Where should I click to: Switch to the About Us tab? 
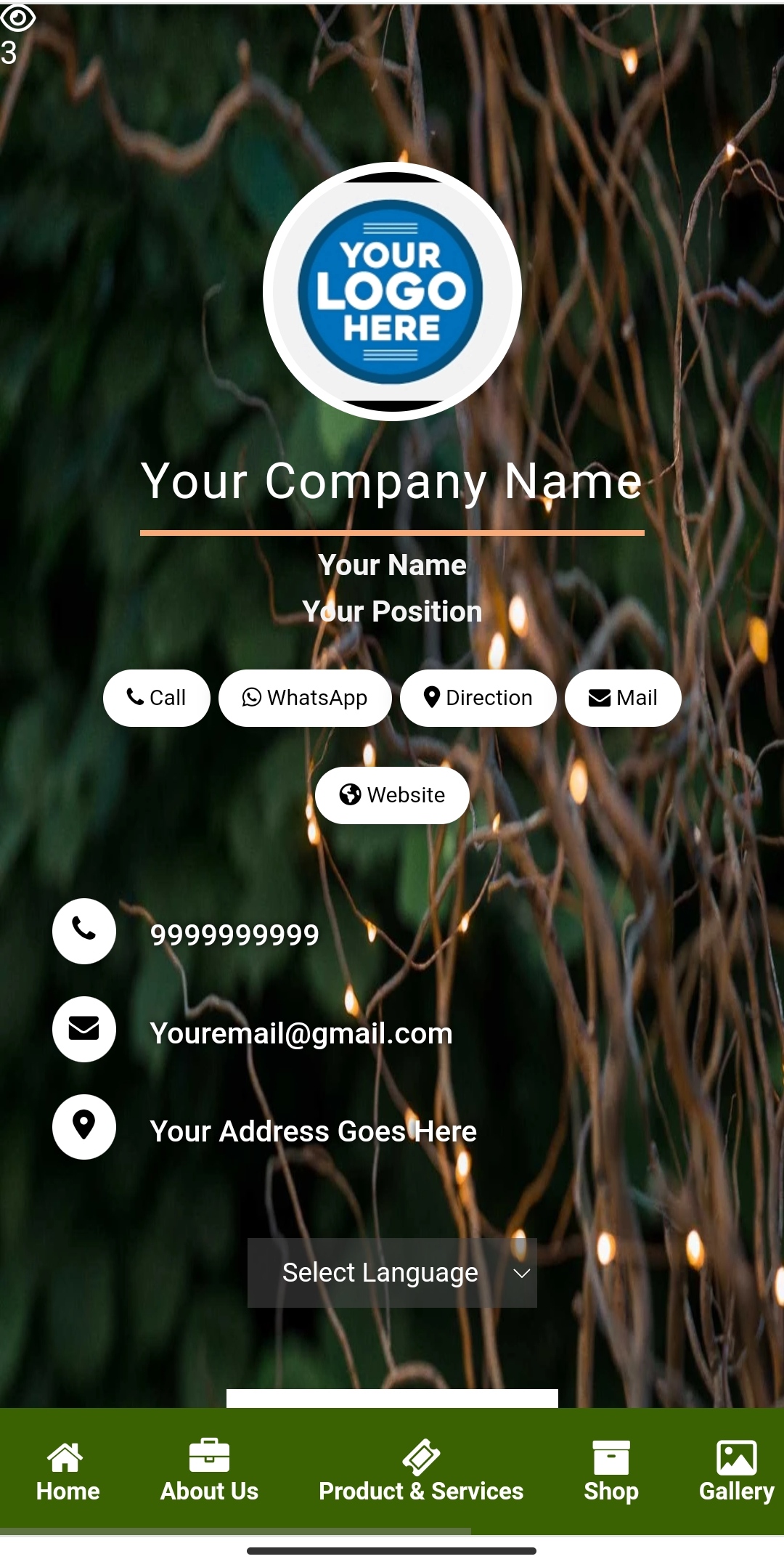tap(209, 1472)
